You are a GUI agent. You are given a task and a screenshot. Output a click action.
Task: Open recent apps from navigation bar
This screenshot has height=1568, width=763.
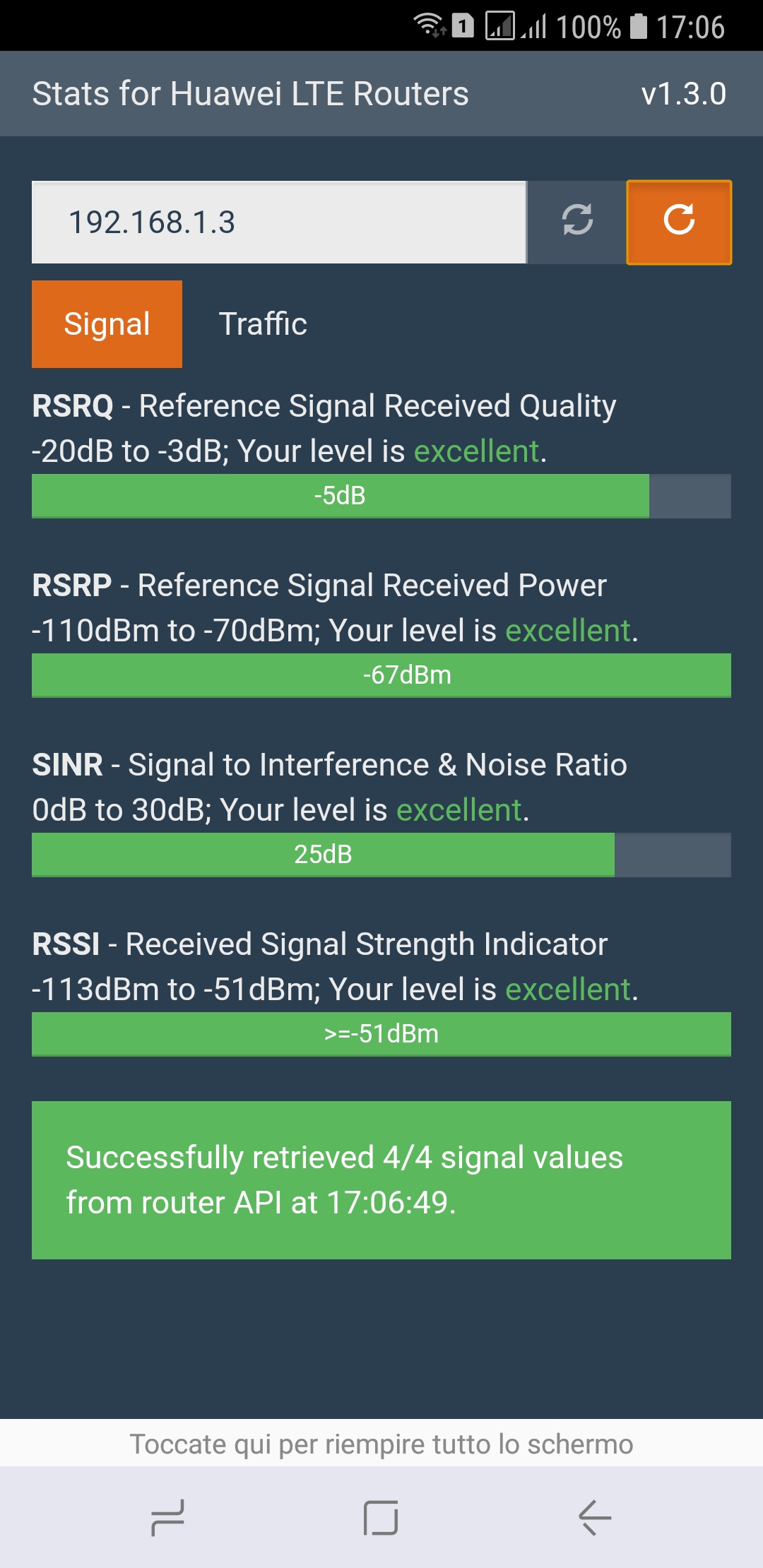[x=168, y=1518]
